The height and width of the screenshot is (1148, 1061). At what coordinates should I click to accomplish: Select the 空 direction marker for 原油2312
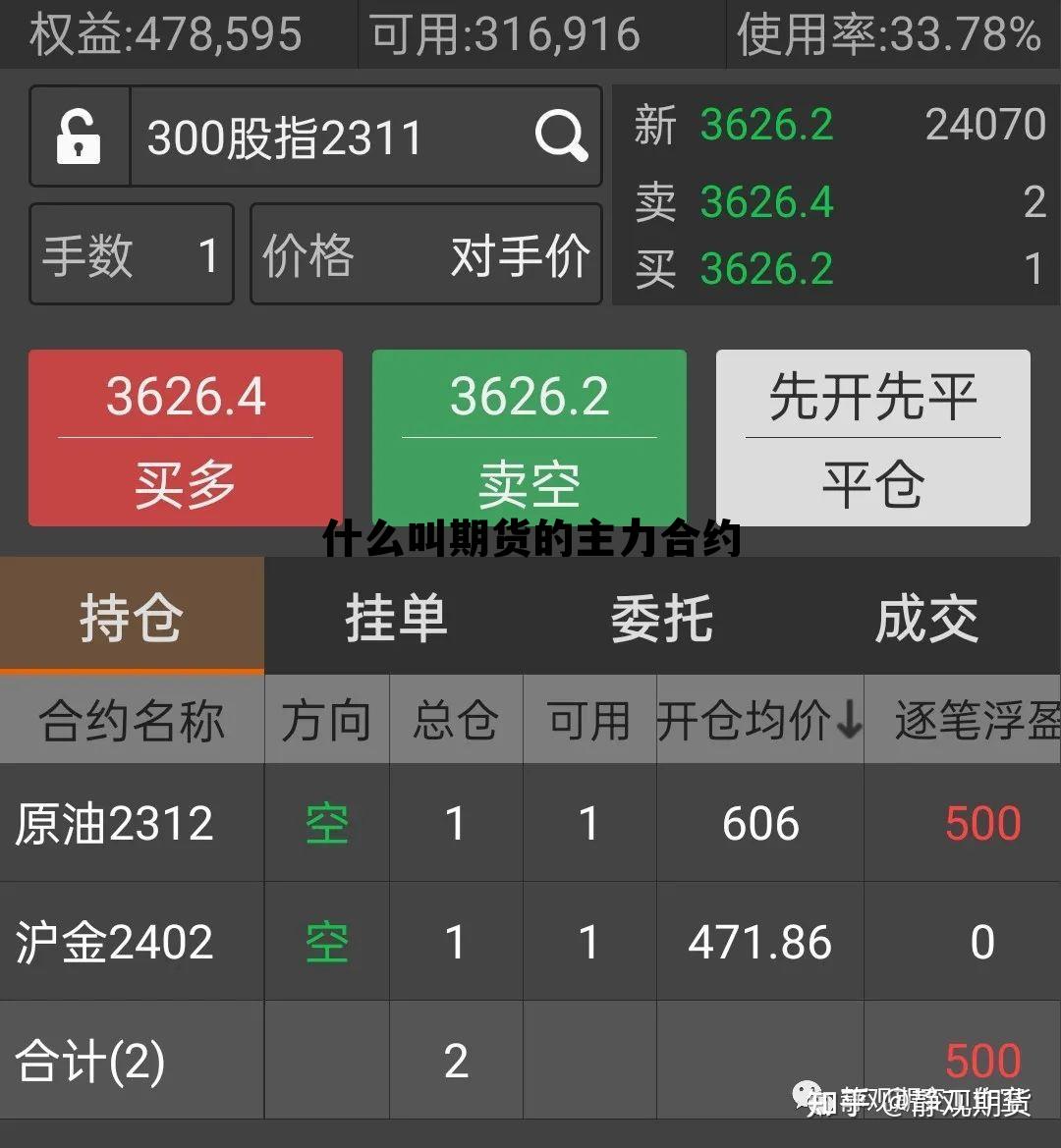click(x=327, y=824)
